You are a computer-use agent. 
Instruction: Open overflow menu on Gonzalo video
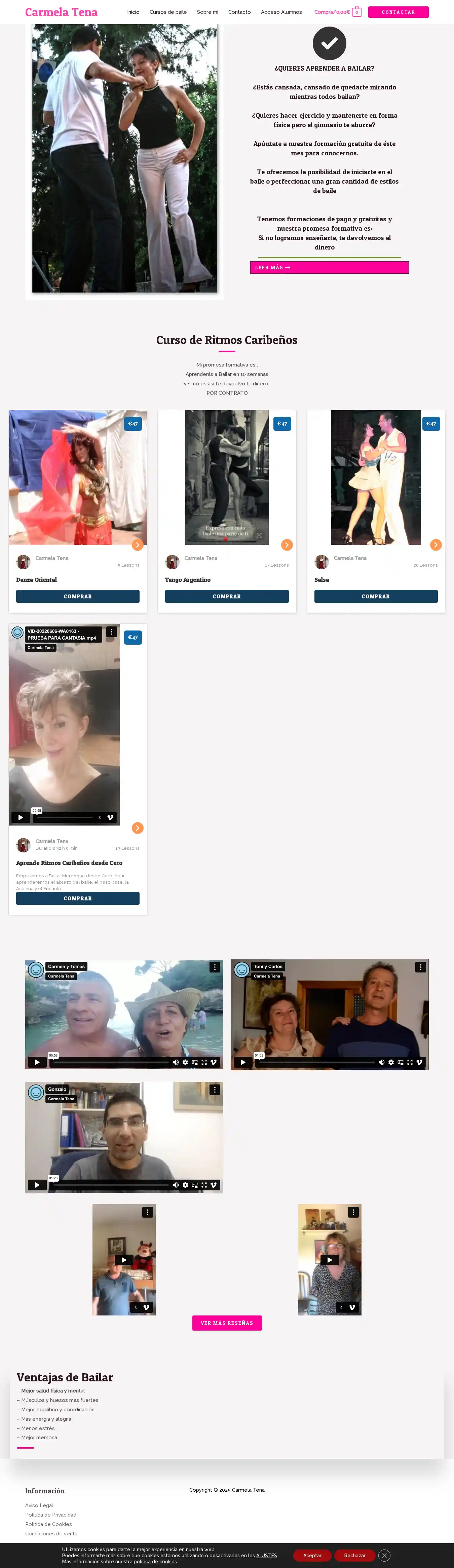click(215, 1089)
